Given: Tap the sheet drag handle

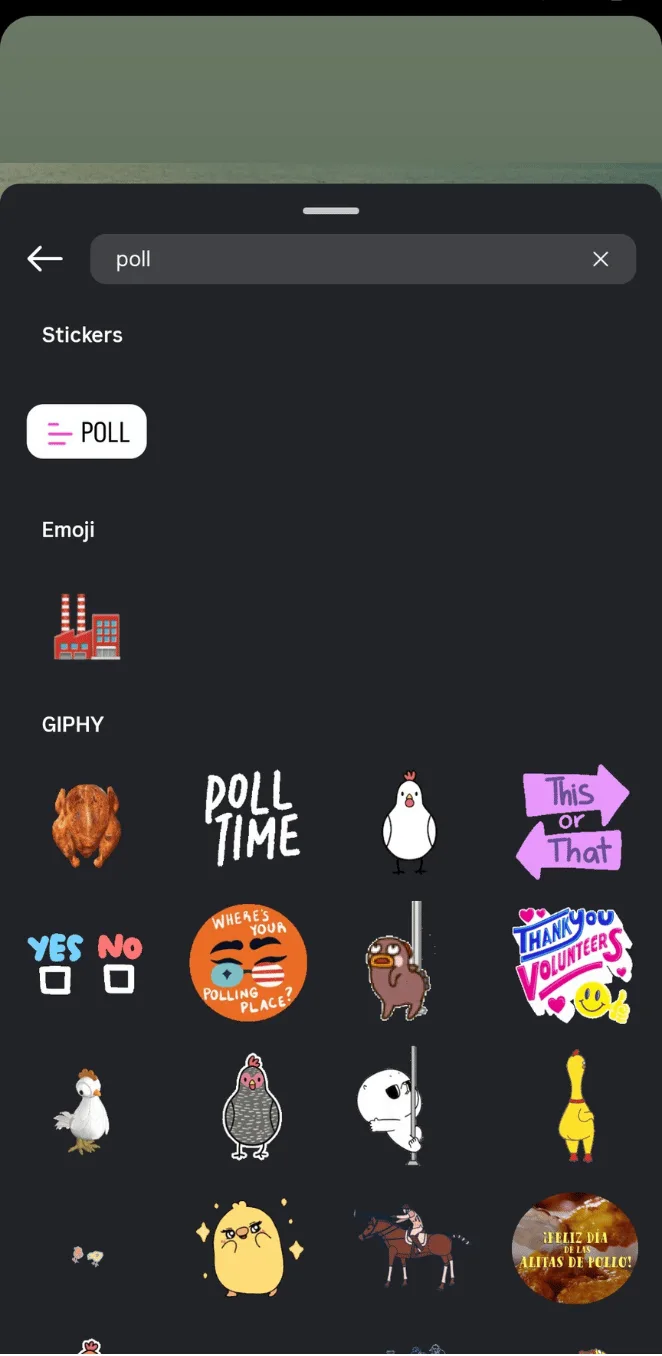Looking at the screenshot, I should (x=331, y=211).
